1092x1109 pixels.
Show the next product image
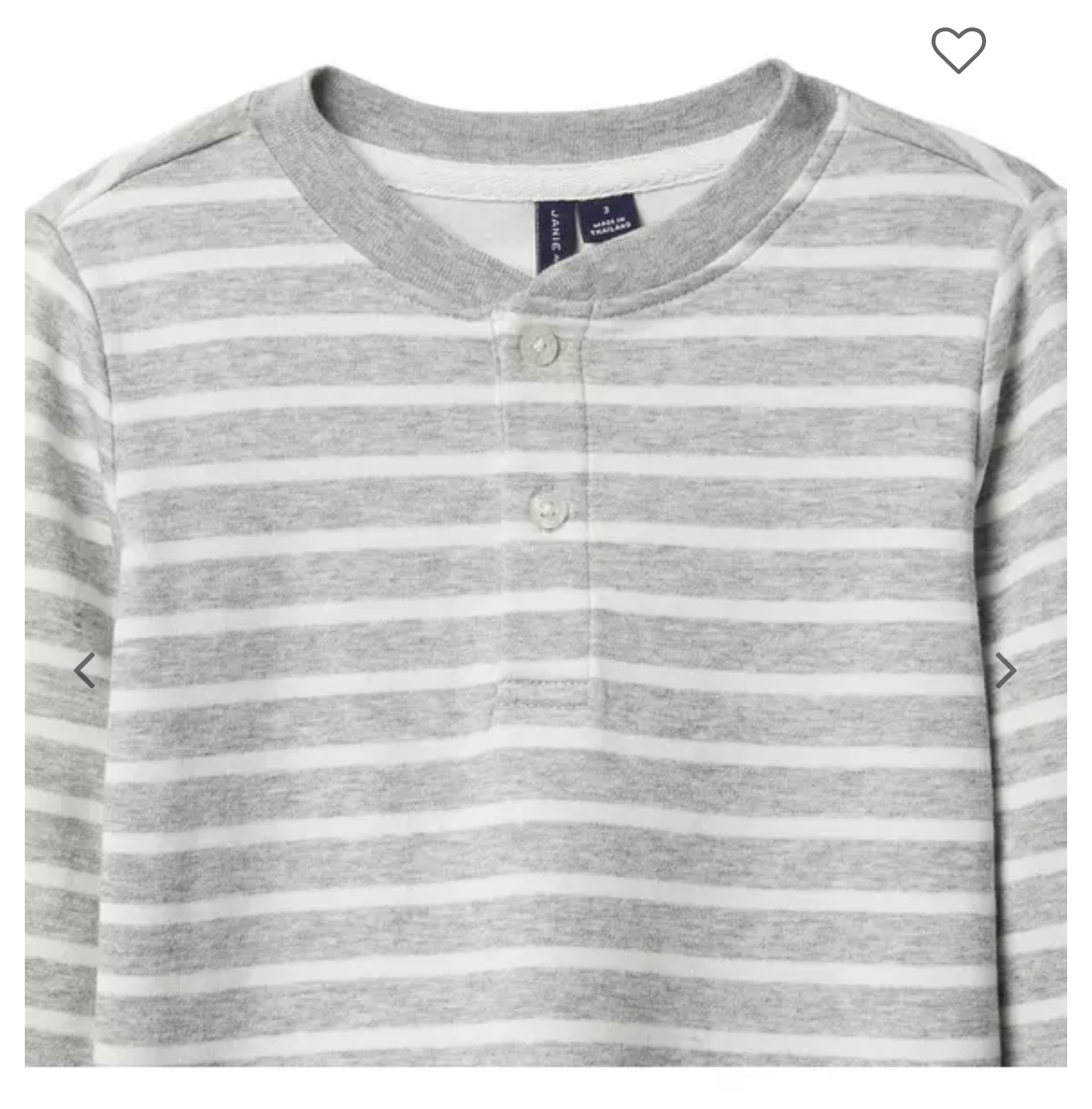click(1005, 670)
